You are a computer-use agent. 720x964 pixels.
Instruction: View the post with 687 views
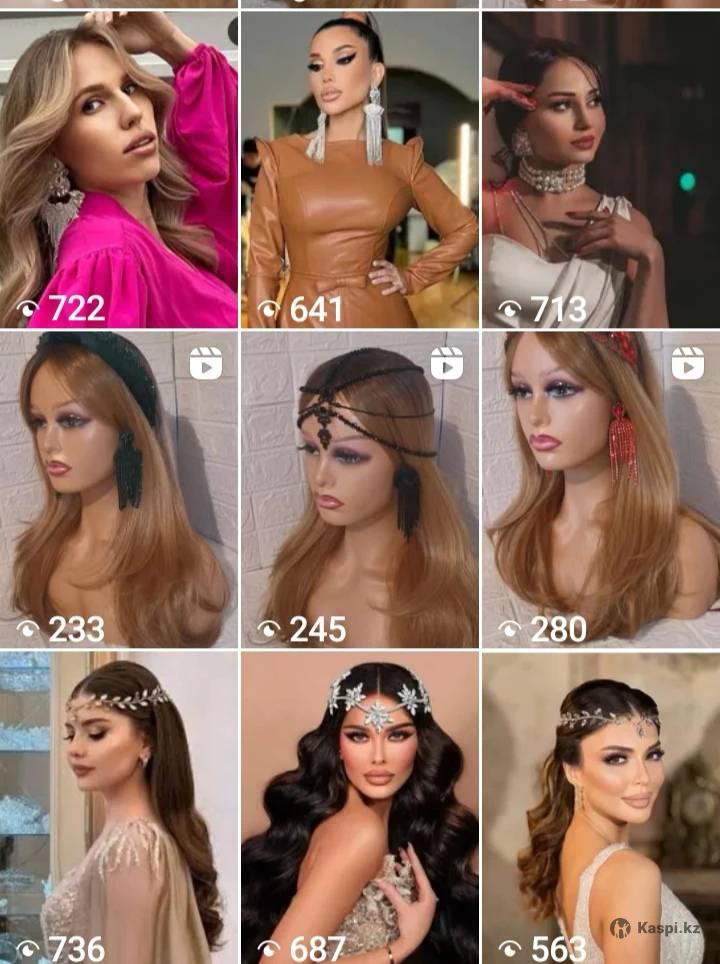(359, 808)
